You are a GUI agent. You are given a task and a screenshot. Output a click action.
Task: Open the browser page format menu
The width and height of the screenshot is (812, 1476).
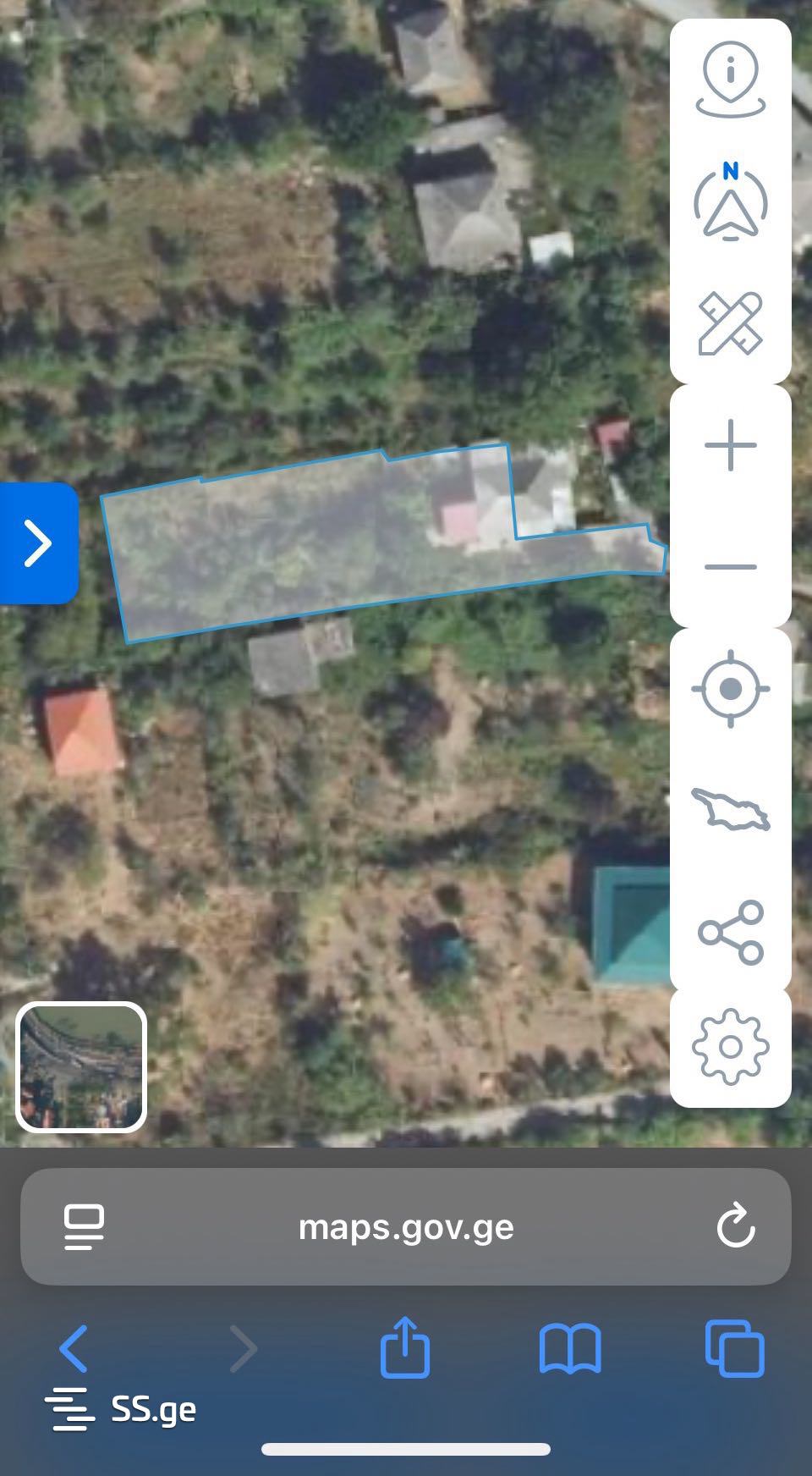click(x=84, y=1227)
